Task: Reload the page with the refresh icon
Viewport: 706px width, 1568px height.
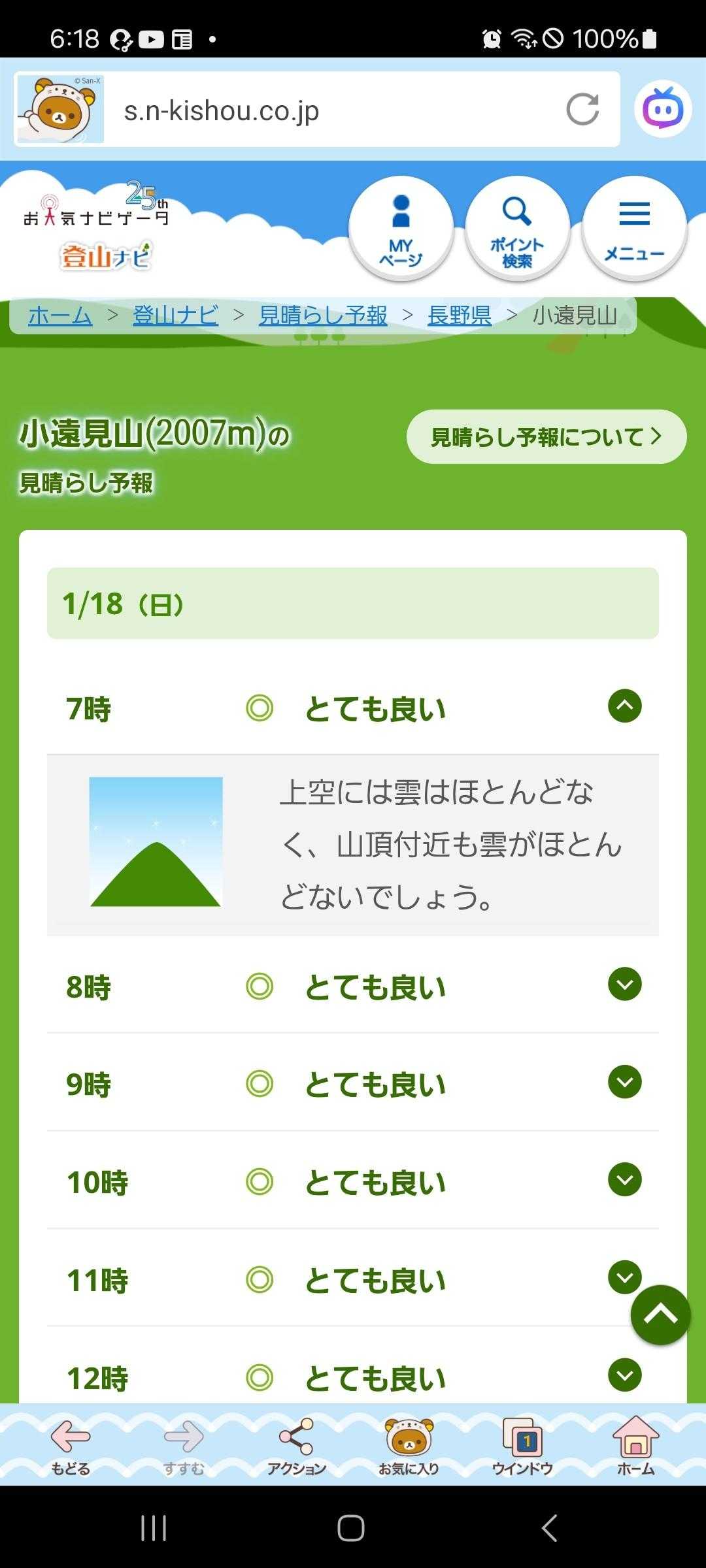Action: 582,109
